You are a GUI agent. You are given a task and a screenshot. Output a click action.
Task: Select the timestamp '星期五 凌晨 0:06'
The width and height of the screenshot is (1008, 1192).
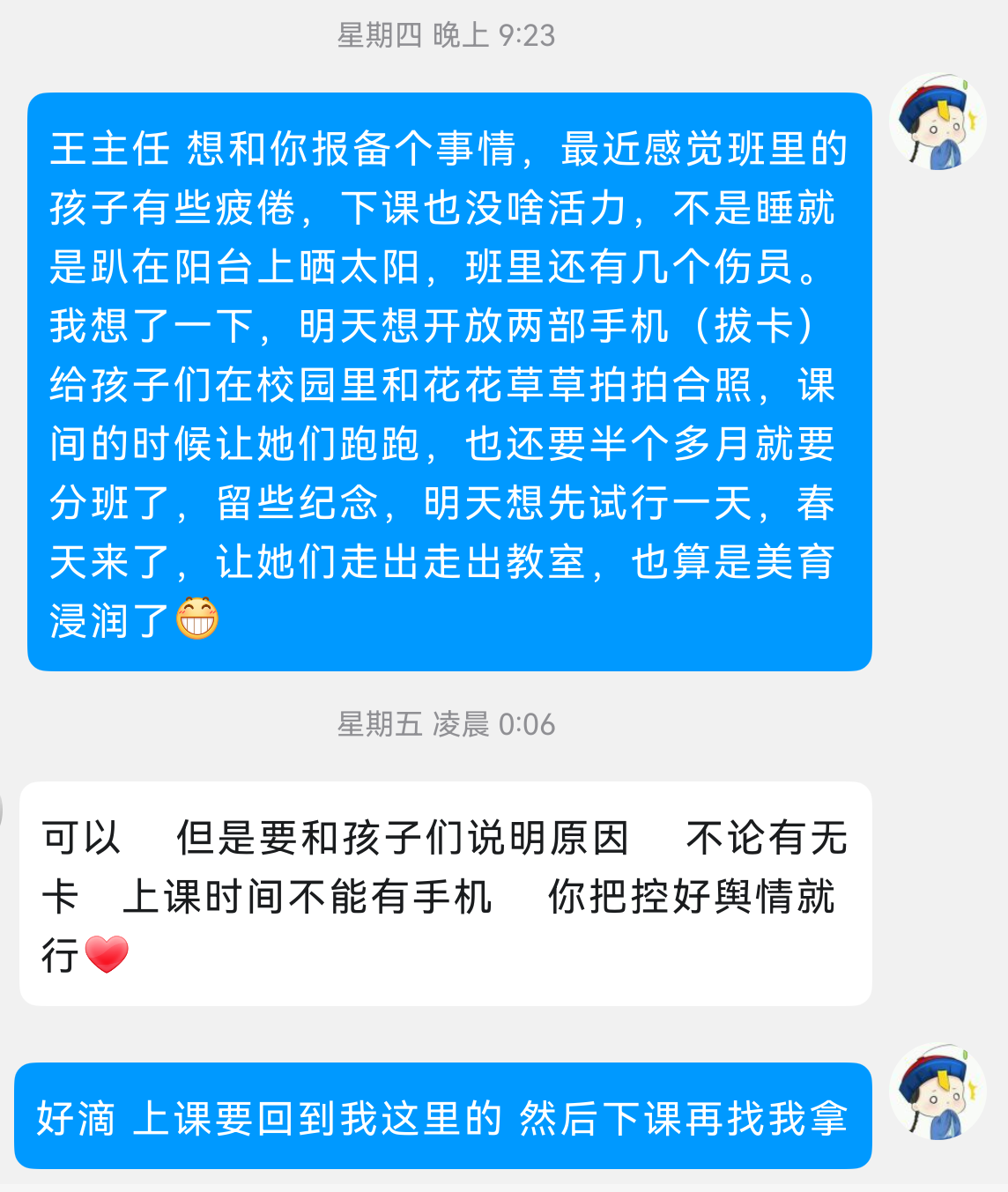coord(449,726)
